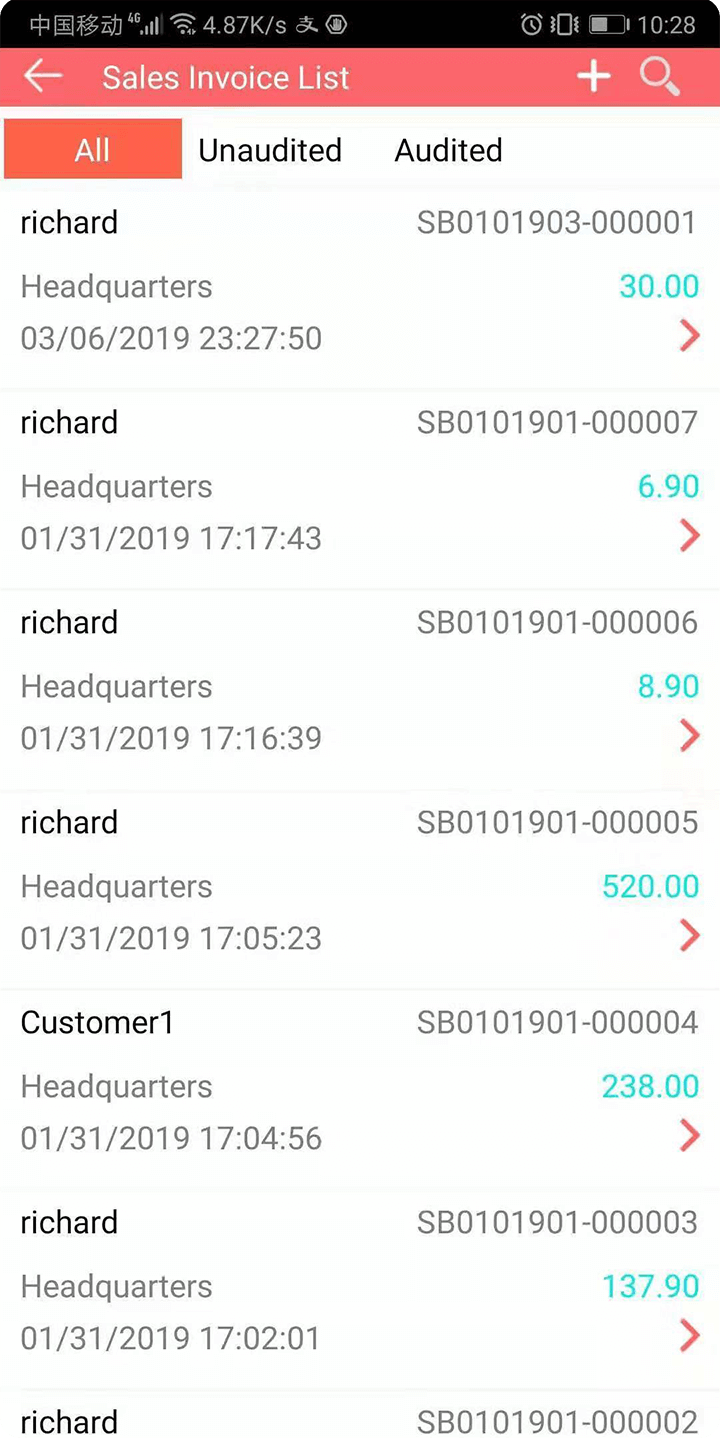Go back using the top arrow
This screenshot has width=720, height=1440.
(x=43, y=76)
